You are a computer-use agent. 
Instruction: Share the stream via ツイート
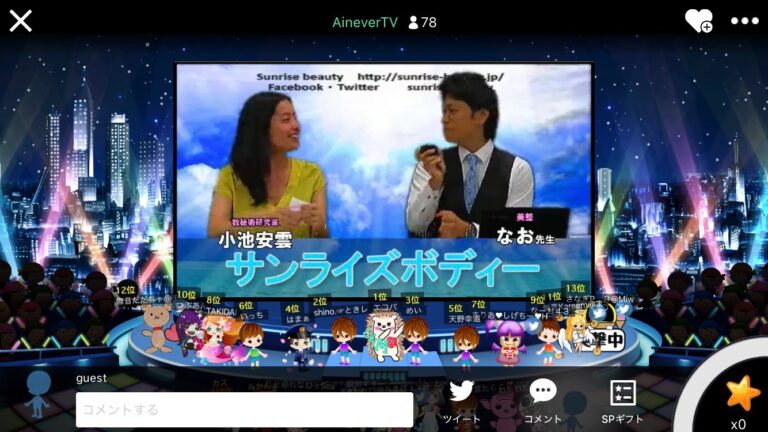(461, 400)
